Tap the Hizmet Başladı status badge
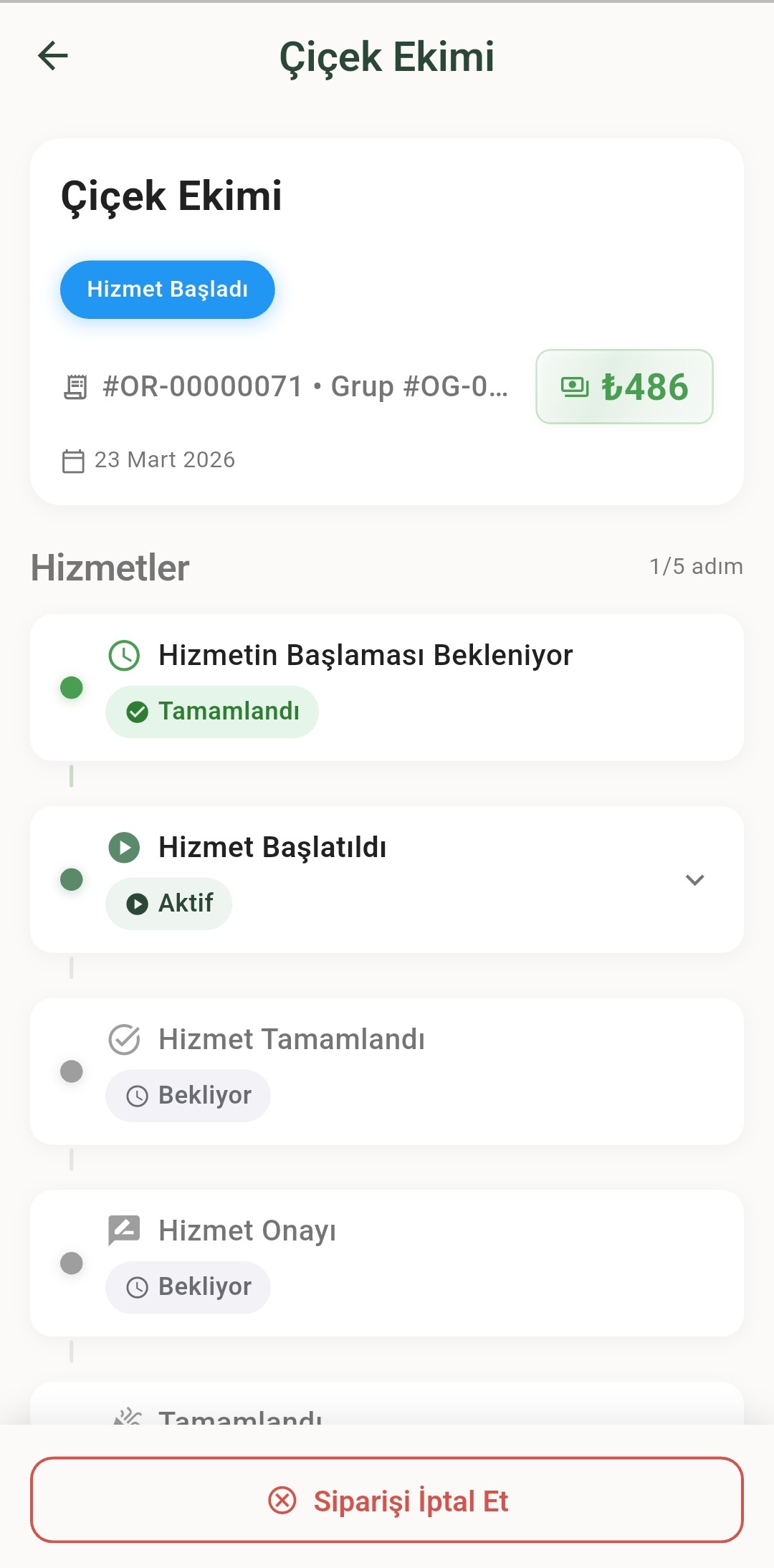This screenshot has width=774, height=1568. click(x=167, y=290)
